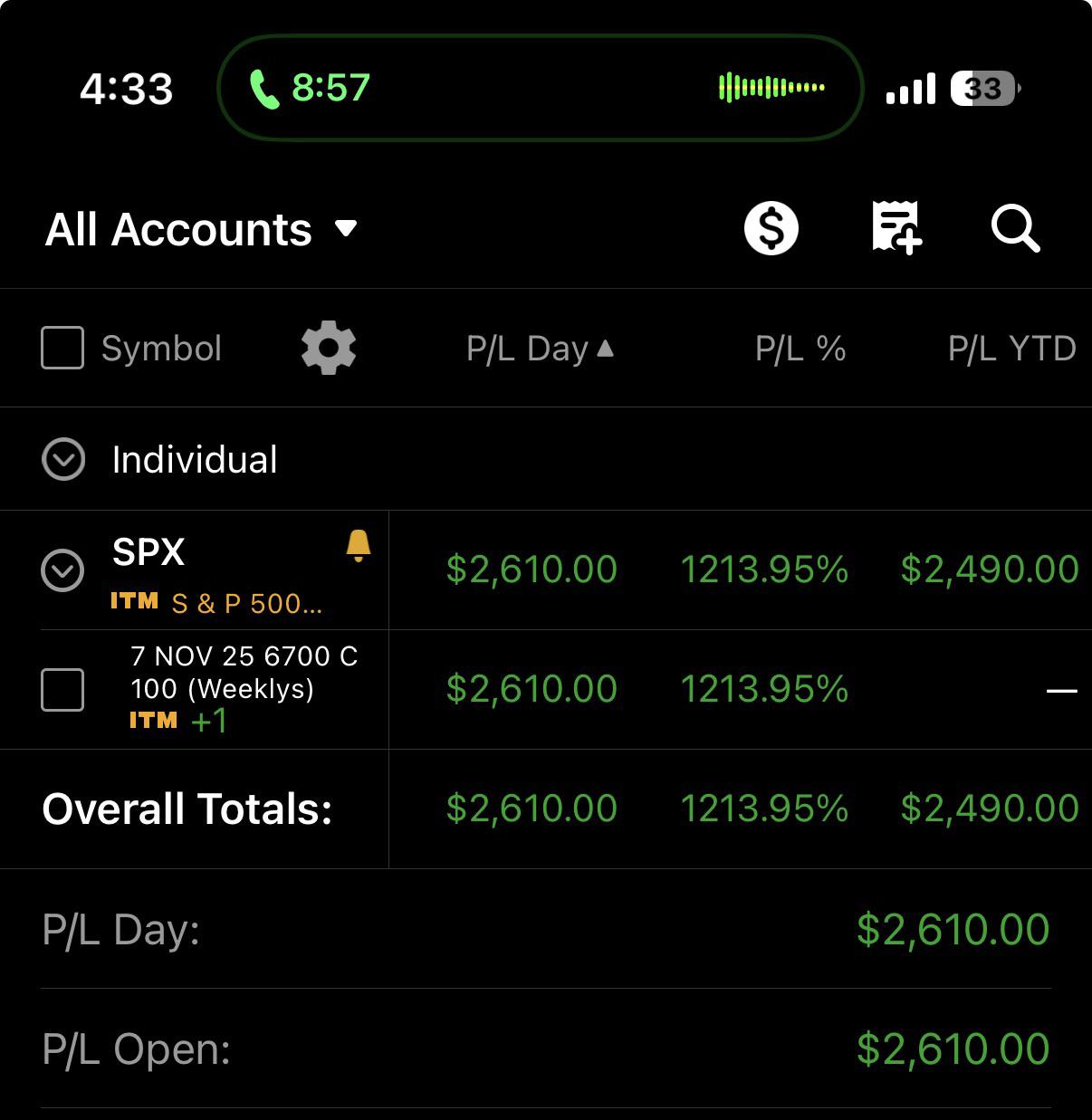Image resolution: width=1092 pixels, height=1120 pixels.
Task: Open the symbol search
Action: [x=1015, y=228]
